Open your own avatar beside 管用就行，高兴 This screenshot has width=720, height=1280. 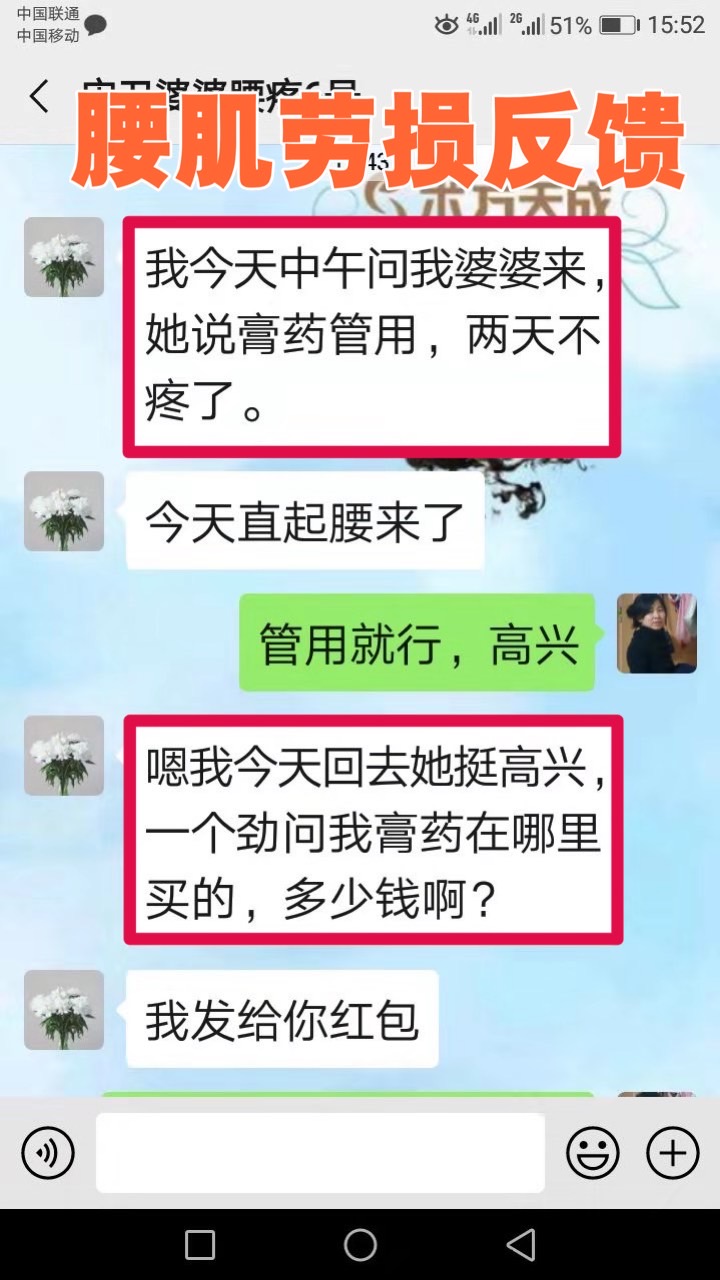[656, 633]
